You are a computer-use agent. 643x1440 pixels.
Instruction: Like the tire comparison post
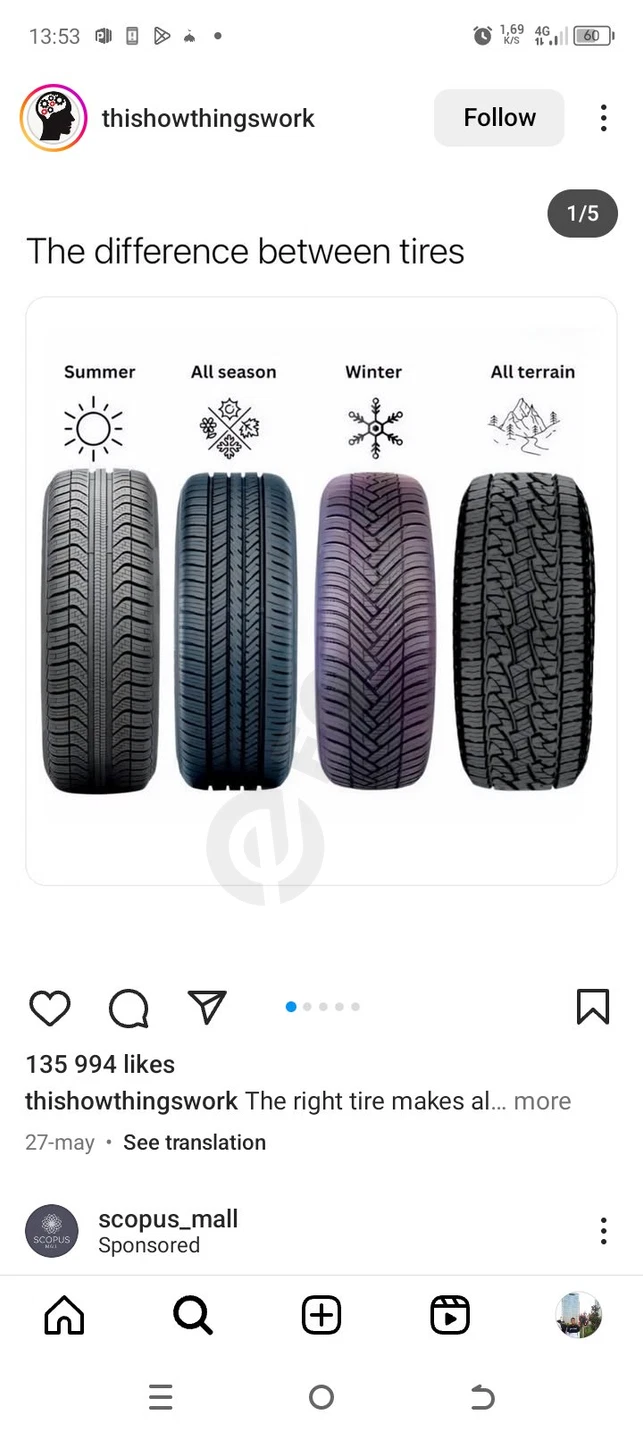50,1007
